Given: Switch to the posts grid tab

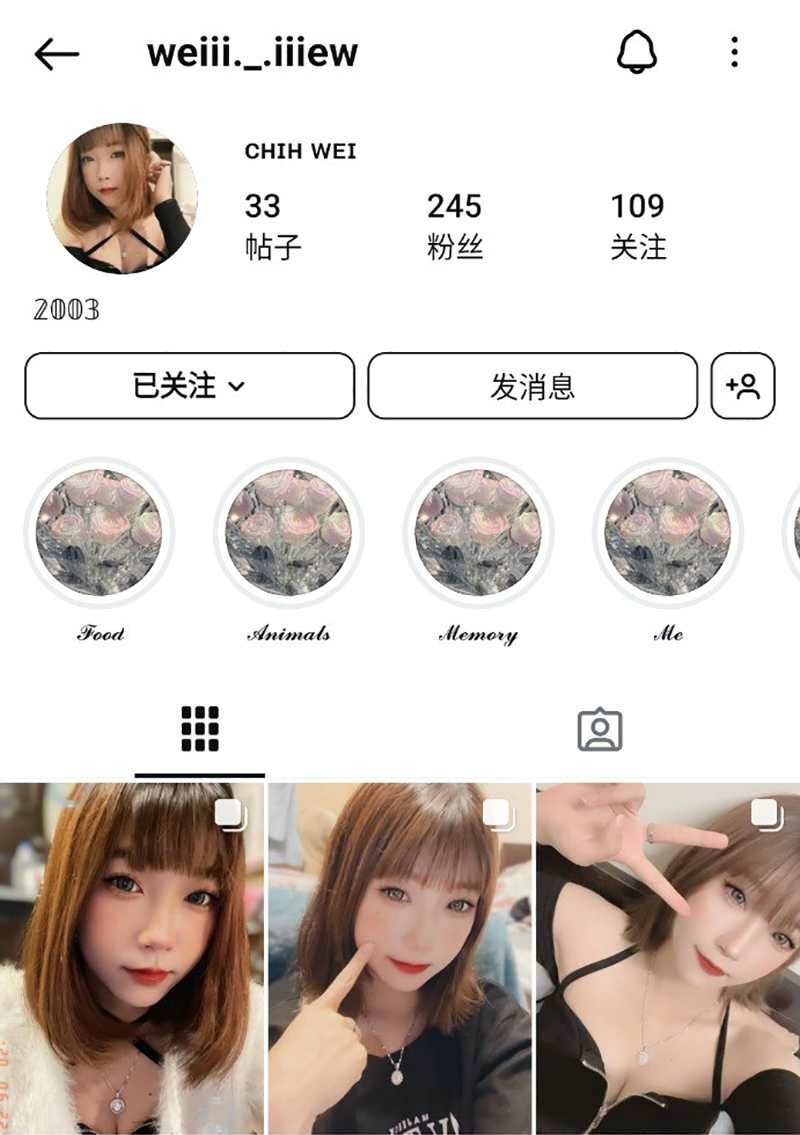Looking at the screenshot, I should click(x=200, y=730).
